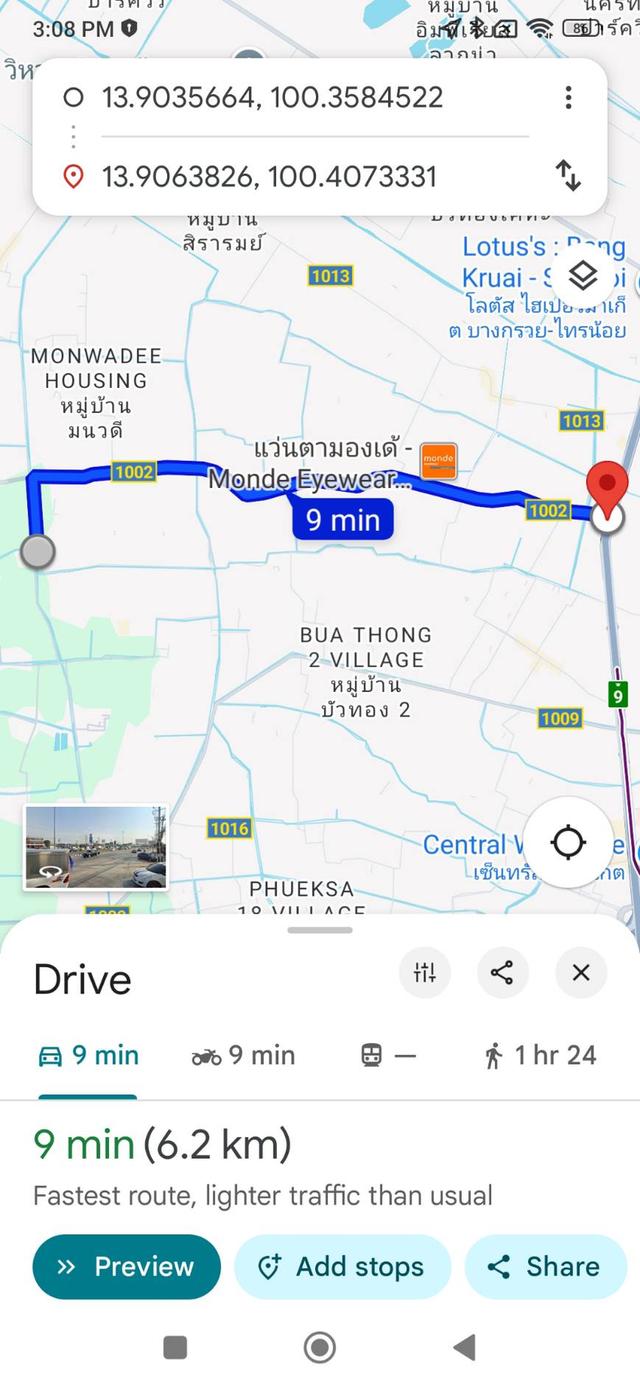Switch to walking mode 1 hr 24
The width and height of the screenshot is (640, 1386).
point(539,1056)
